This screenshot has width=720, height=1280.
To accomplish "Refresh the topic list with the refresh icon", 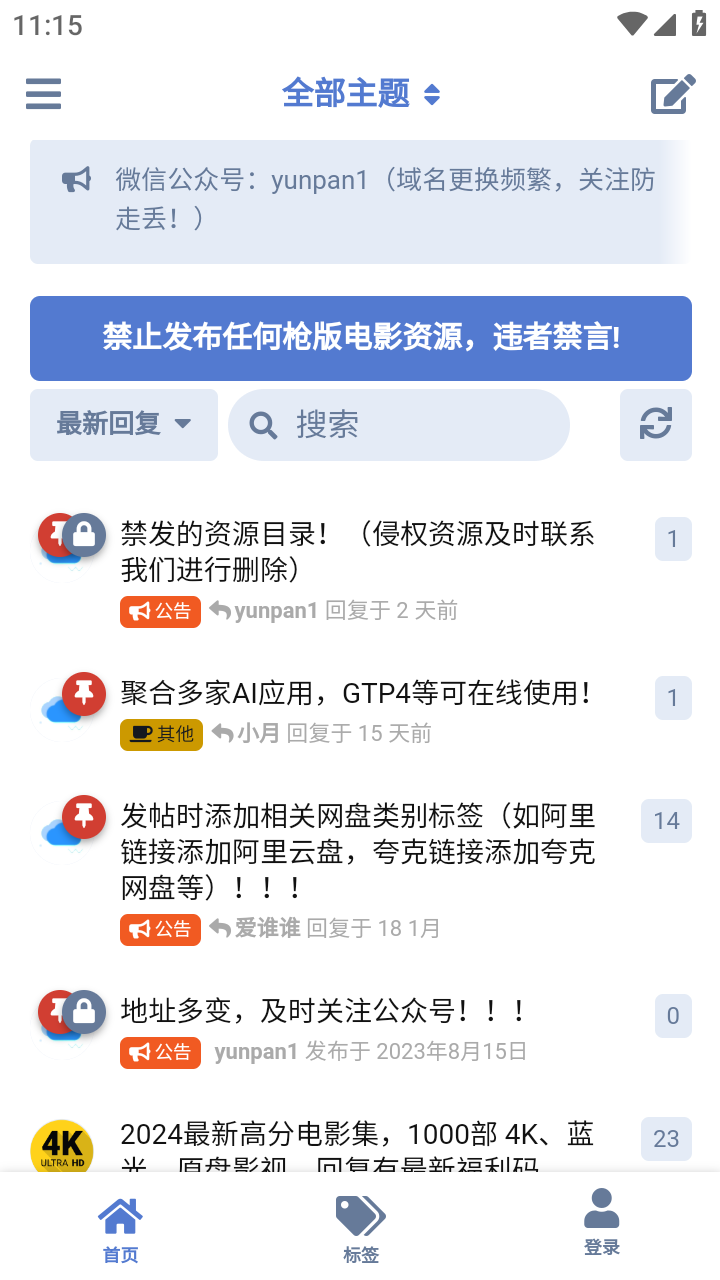I will pos(656,424).
